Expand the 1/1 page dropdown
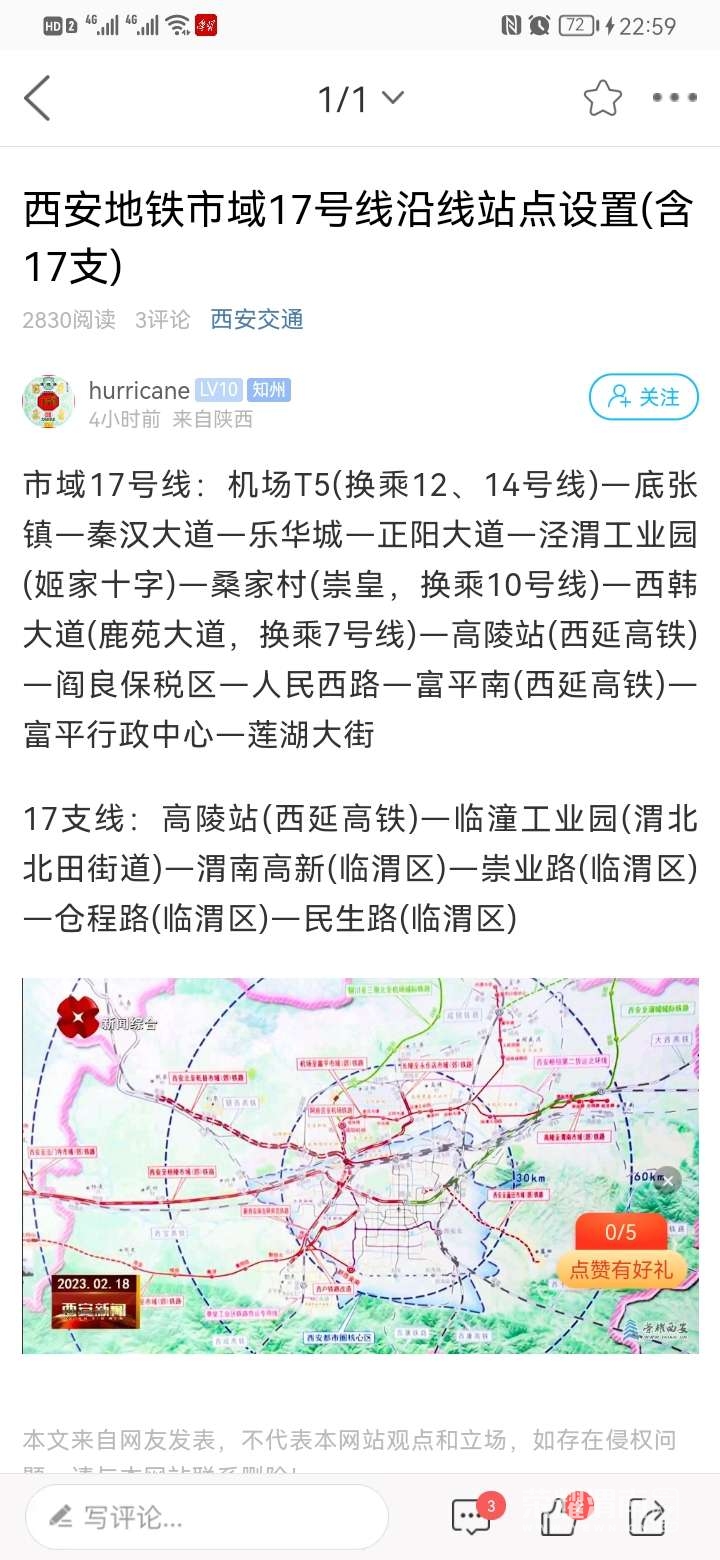This screenshot has width=720, height=1560. click(x=360, y=98)
